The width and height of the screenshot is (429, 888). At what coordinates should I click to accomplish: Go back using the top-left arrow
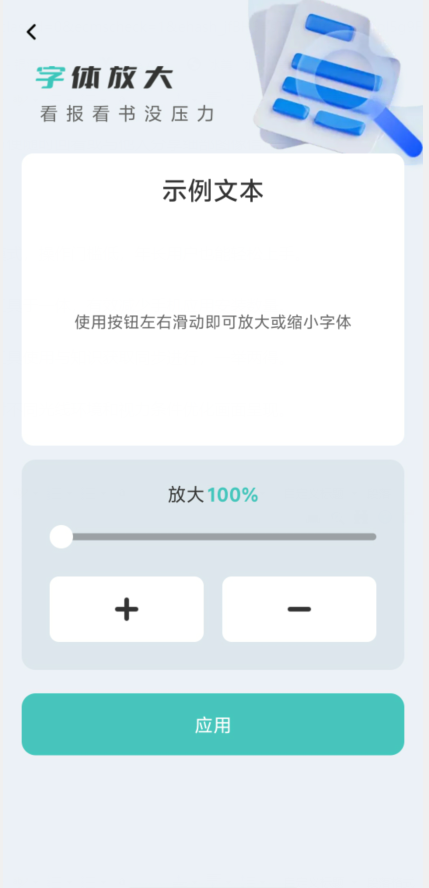click(32, 32)
